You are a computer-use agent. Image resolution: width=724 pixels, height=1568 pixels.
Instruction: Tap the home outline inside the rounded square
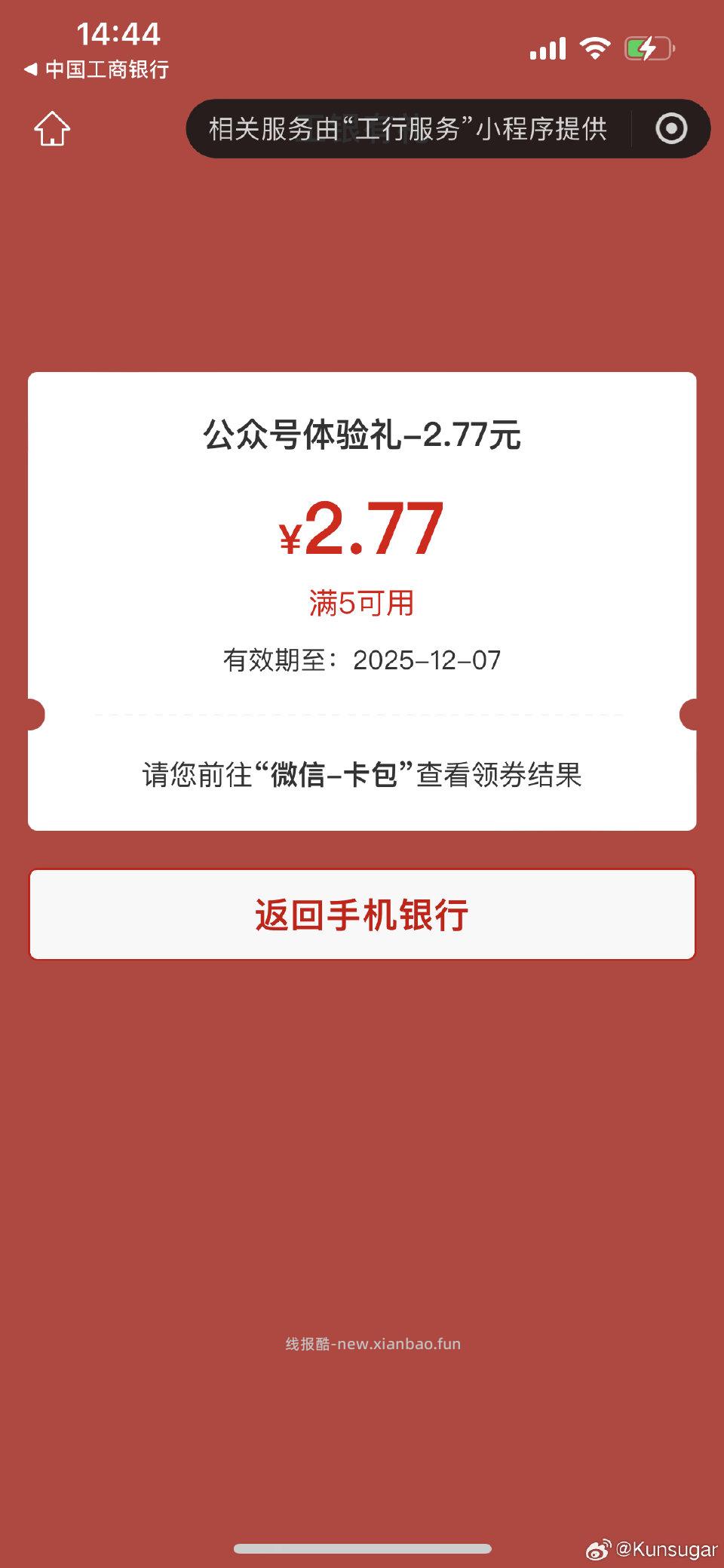click(x=53, y=128)
